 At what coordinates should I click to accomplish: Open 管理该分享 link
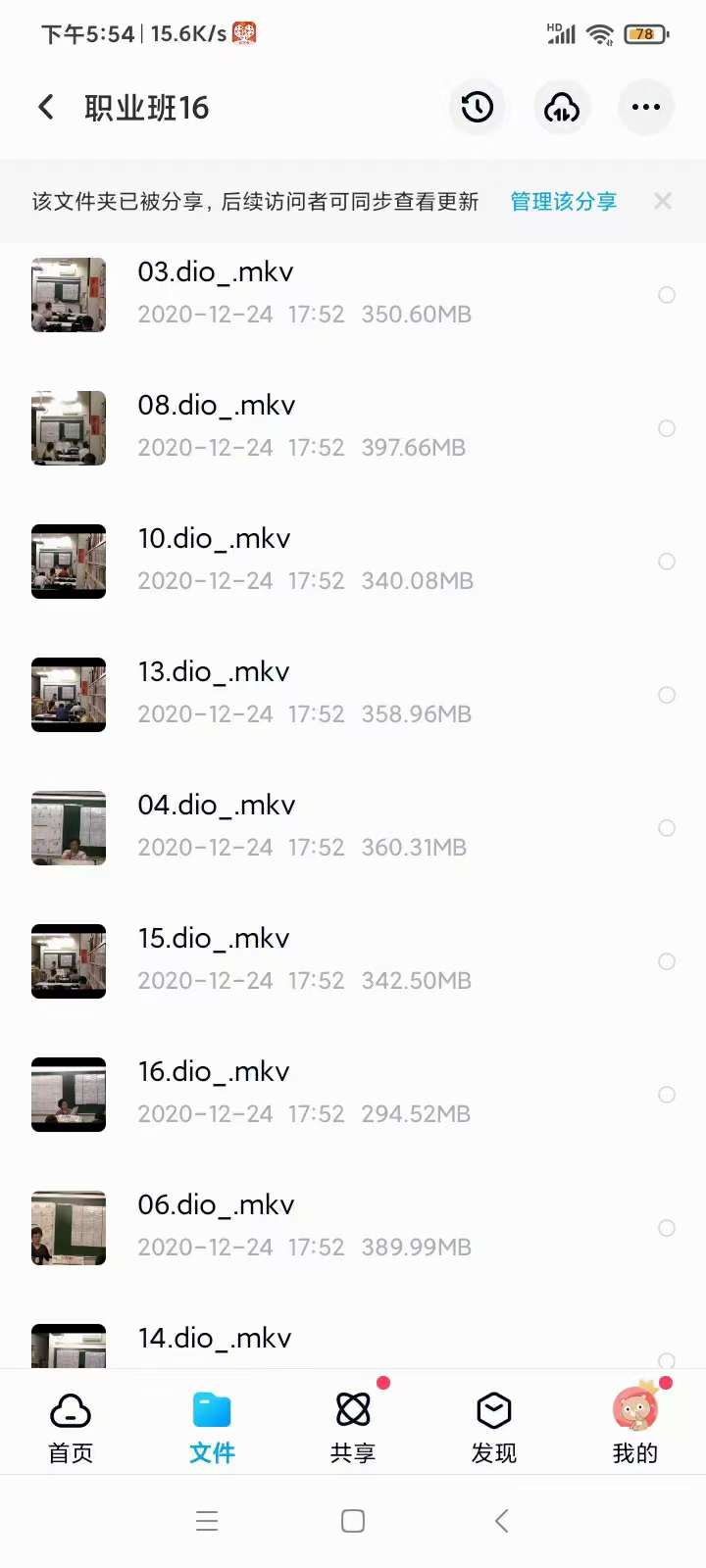tap(563, 201)
